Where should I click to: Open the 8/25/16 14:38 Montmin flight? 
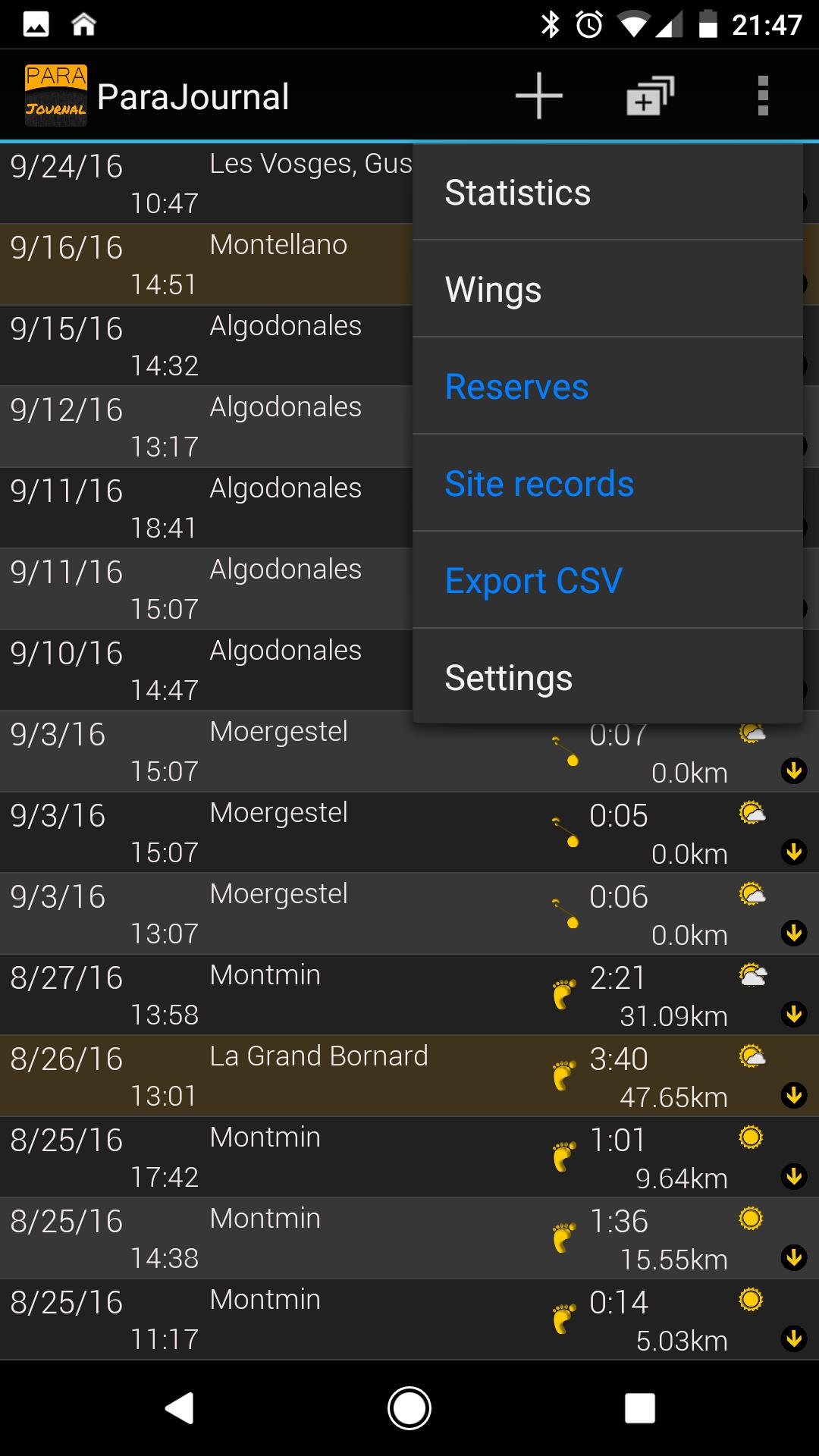[303, 1238]
